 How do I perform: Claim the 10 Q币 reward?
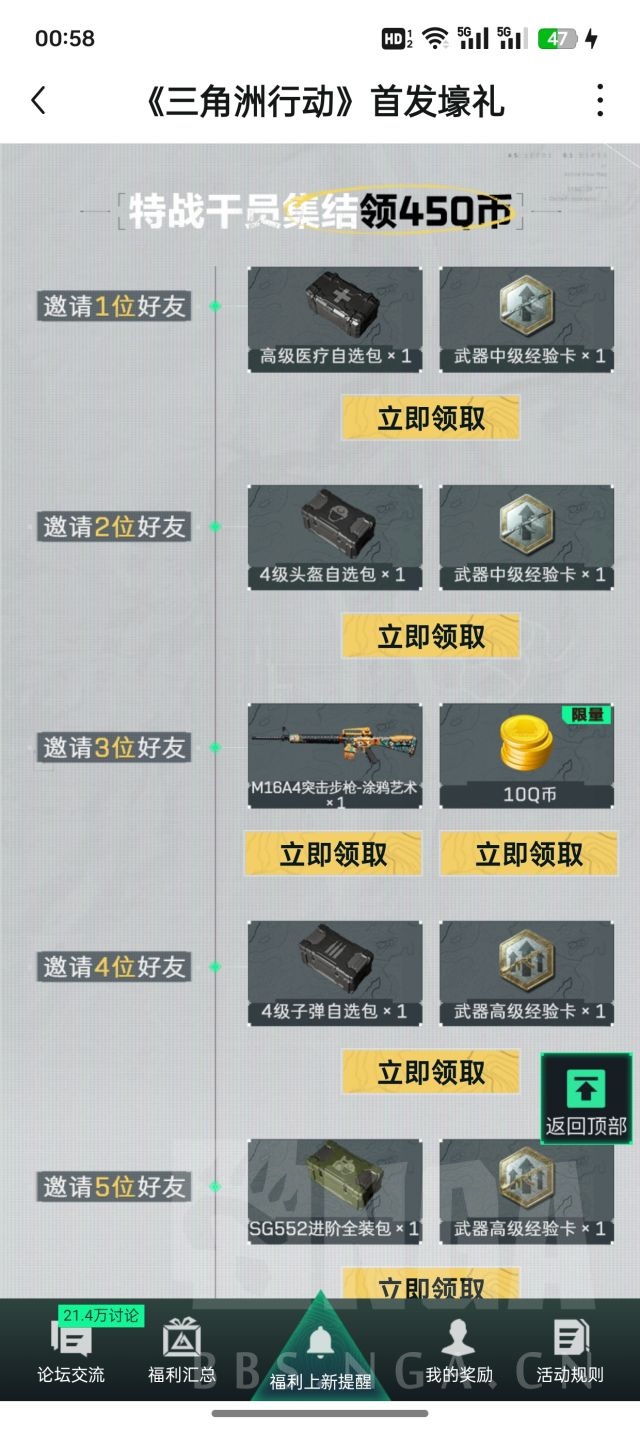pos(529,854)
